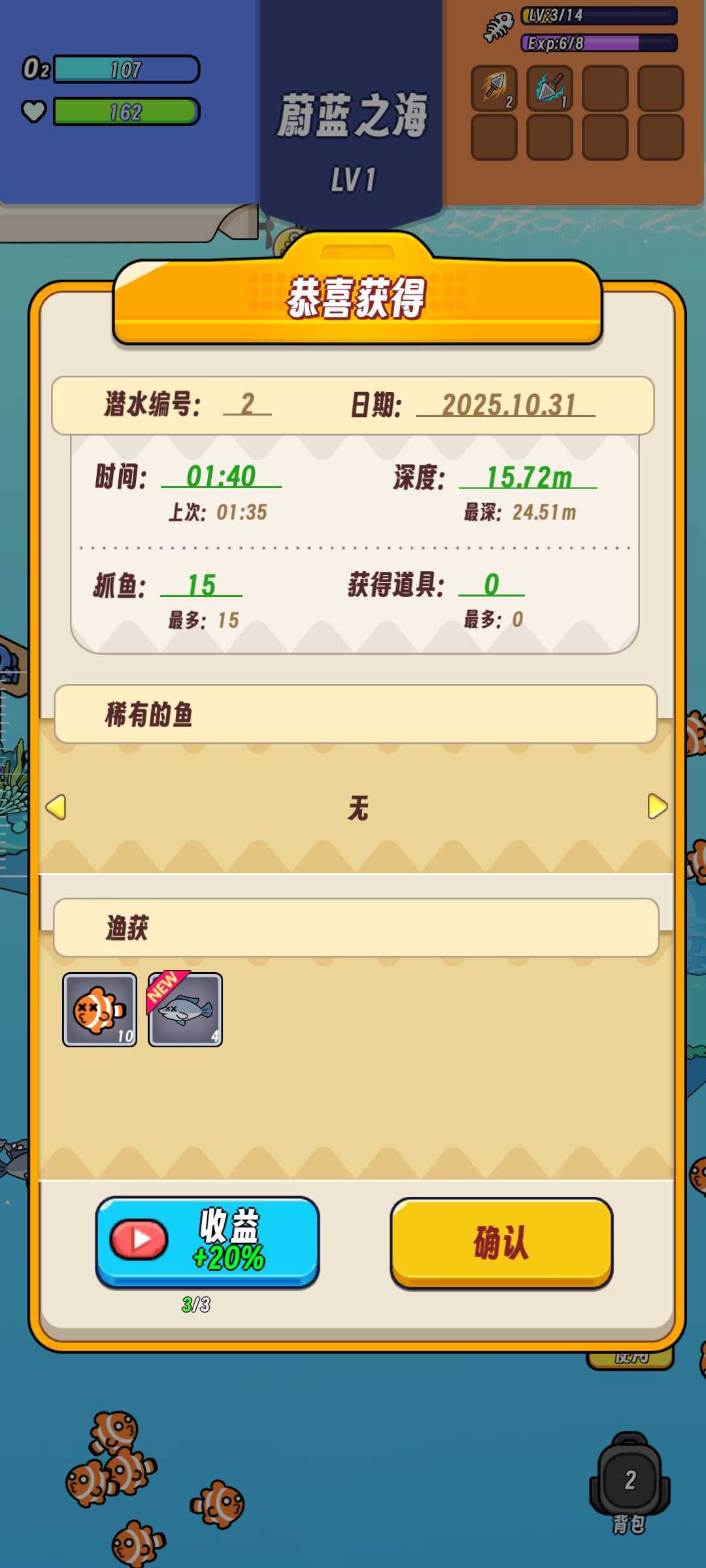Show the previous rare fish with the left arrow
Screen dimensions: 706x1568
tap(56, 807)
